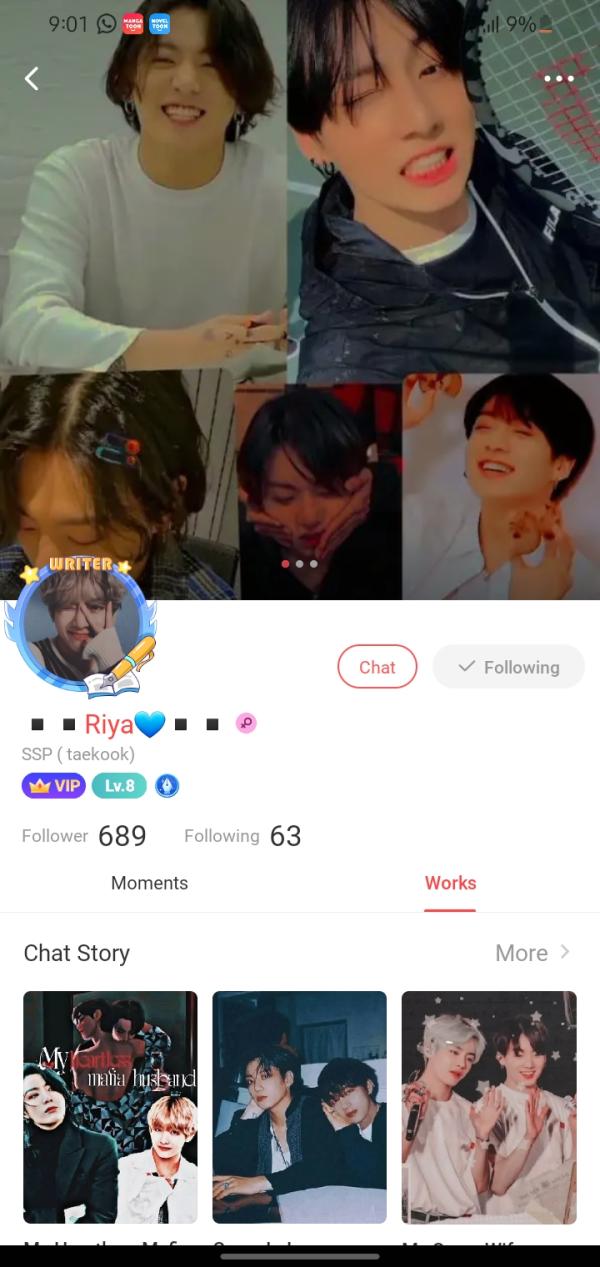Open the 'My mafia husband' chat story
600x1267 pixels.
pyautogui.click(x=110, y=1107)
